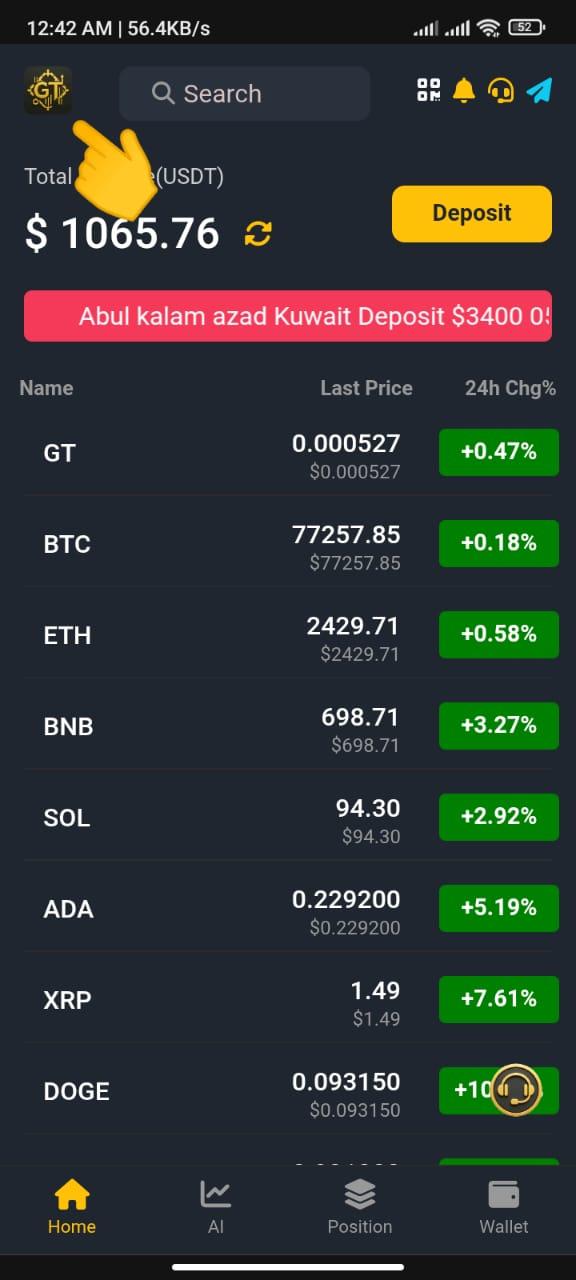Refresh the total balance

coord(258,234)
